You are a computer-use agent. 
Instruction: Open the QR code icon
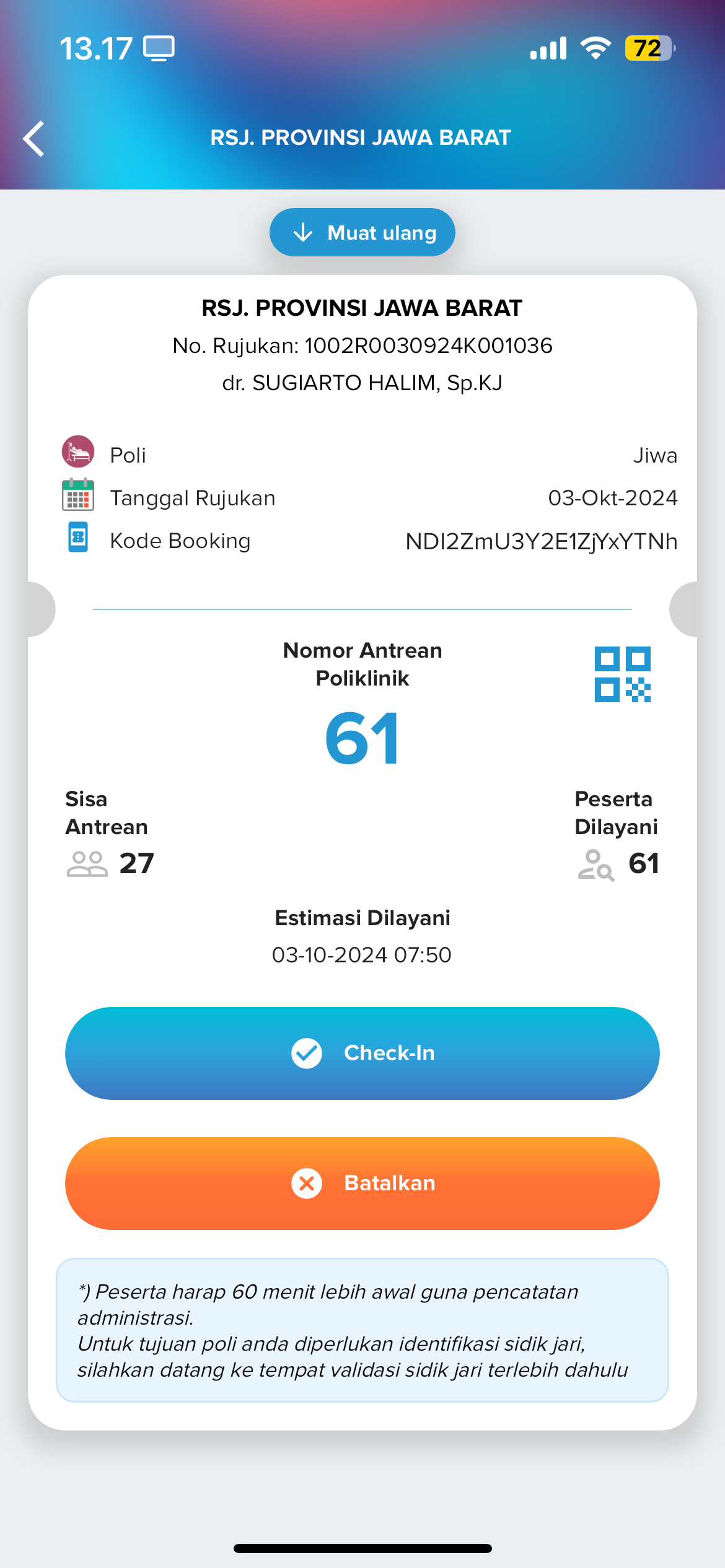coord(622,674)
